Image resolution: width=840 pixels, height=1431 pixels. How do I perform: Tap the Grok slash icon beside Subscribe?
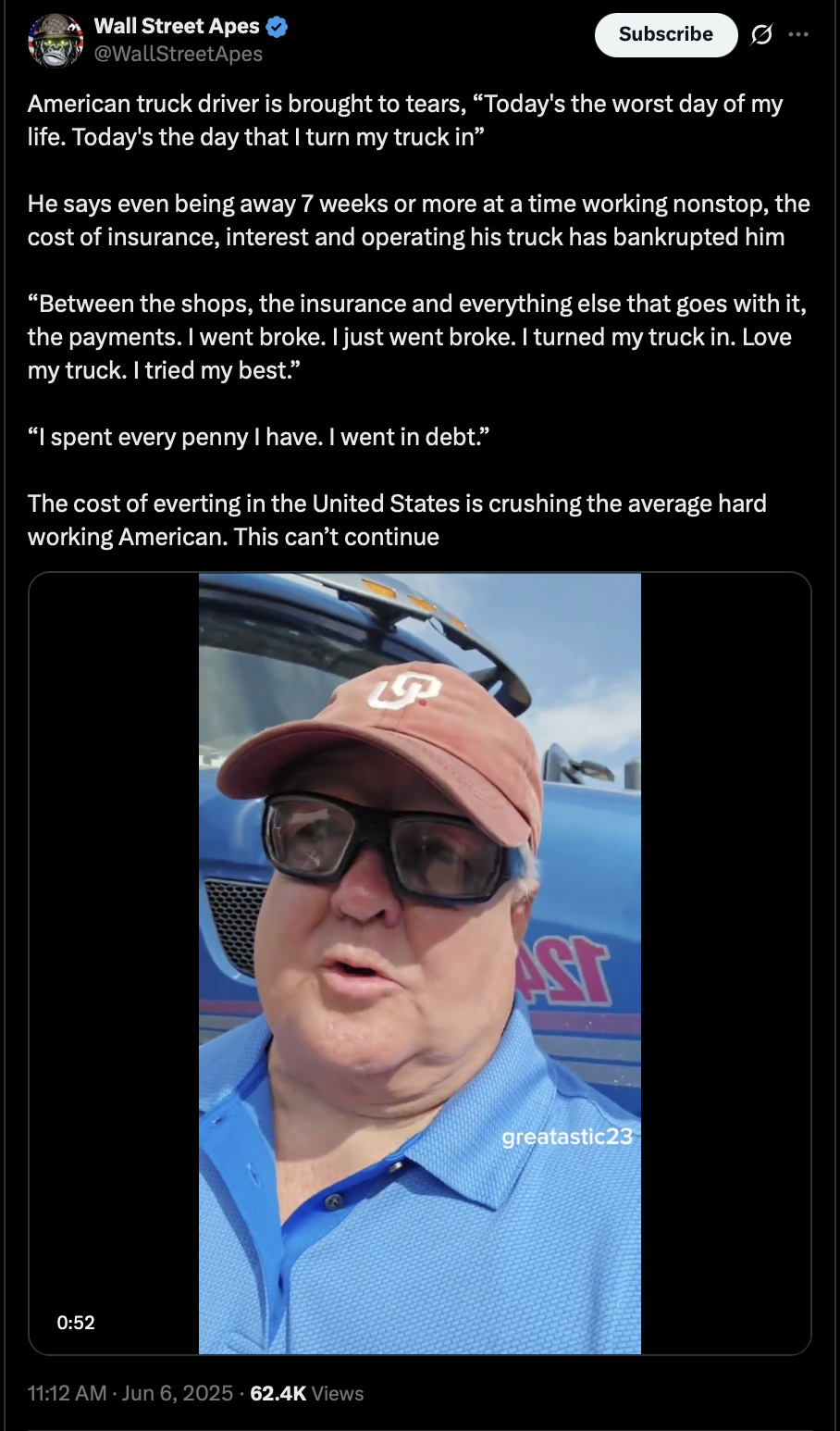[x=761, y=35]
